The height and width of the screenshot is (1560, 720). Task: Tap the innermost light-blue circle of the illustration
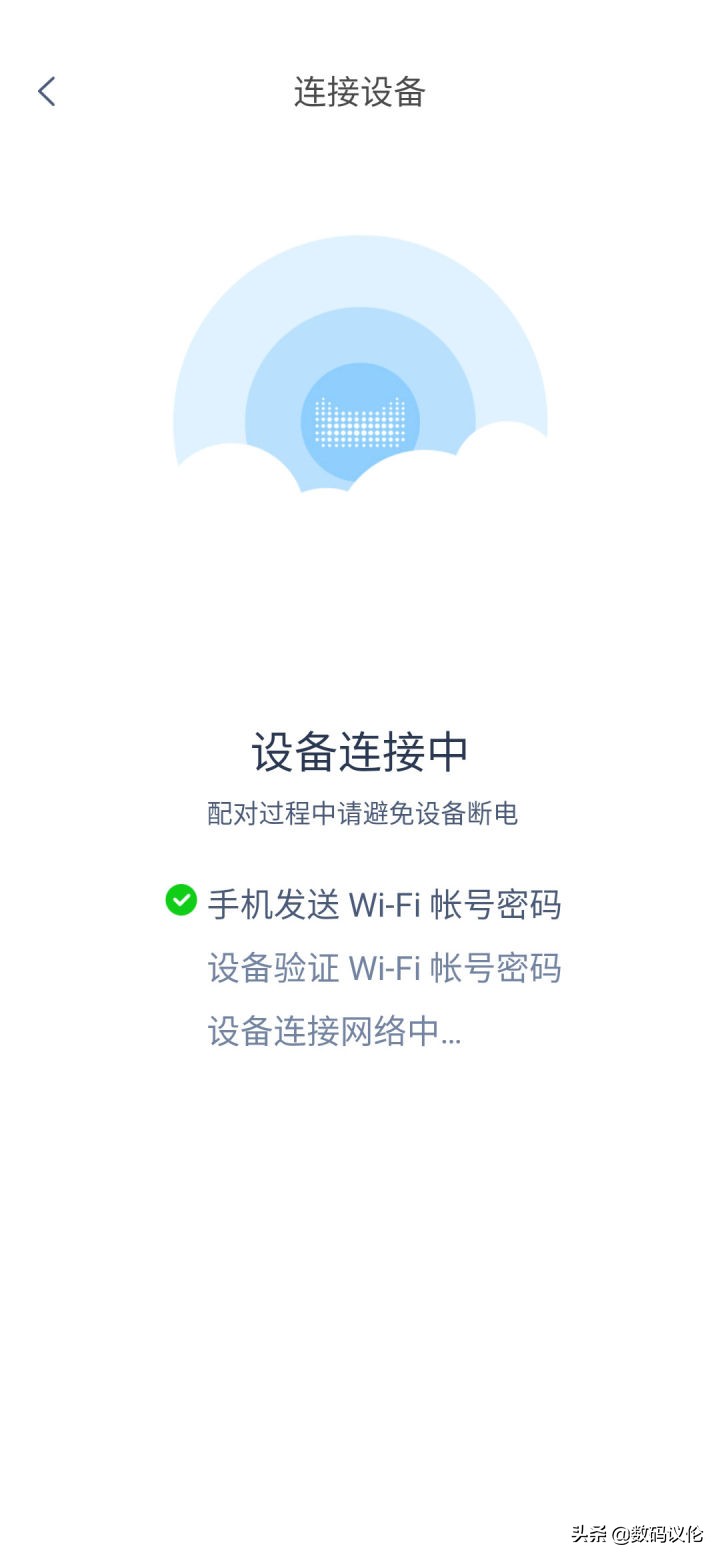pyautogui.click(x=362, y=410)
